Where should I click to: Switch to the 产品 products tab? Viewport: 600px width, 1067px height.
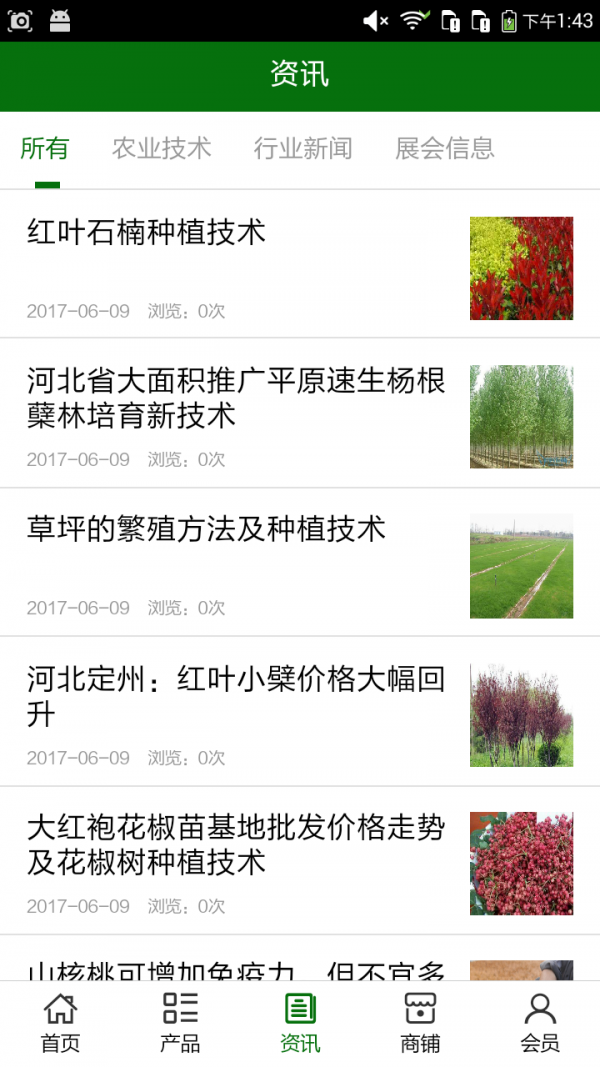coord(180,1023)
